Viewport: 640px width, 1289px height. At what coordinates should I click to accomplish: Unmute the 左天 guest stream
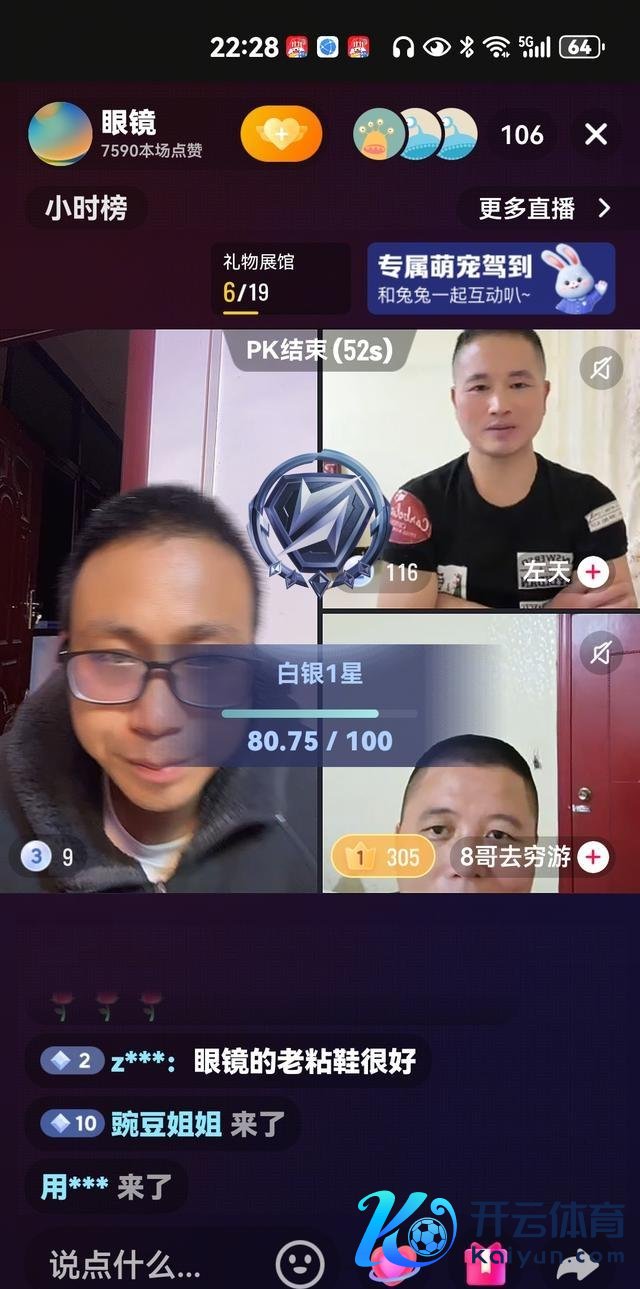click(x=600, y=370)
